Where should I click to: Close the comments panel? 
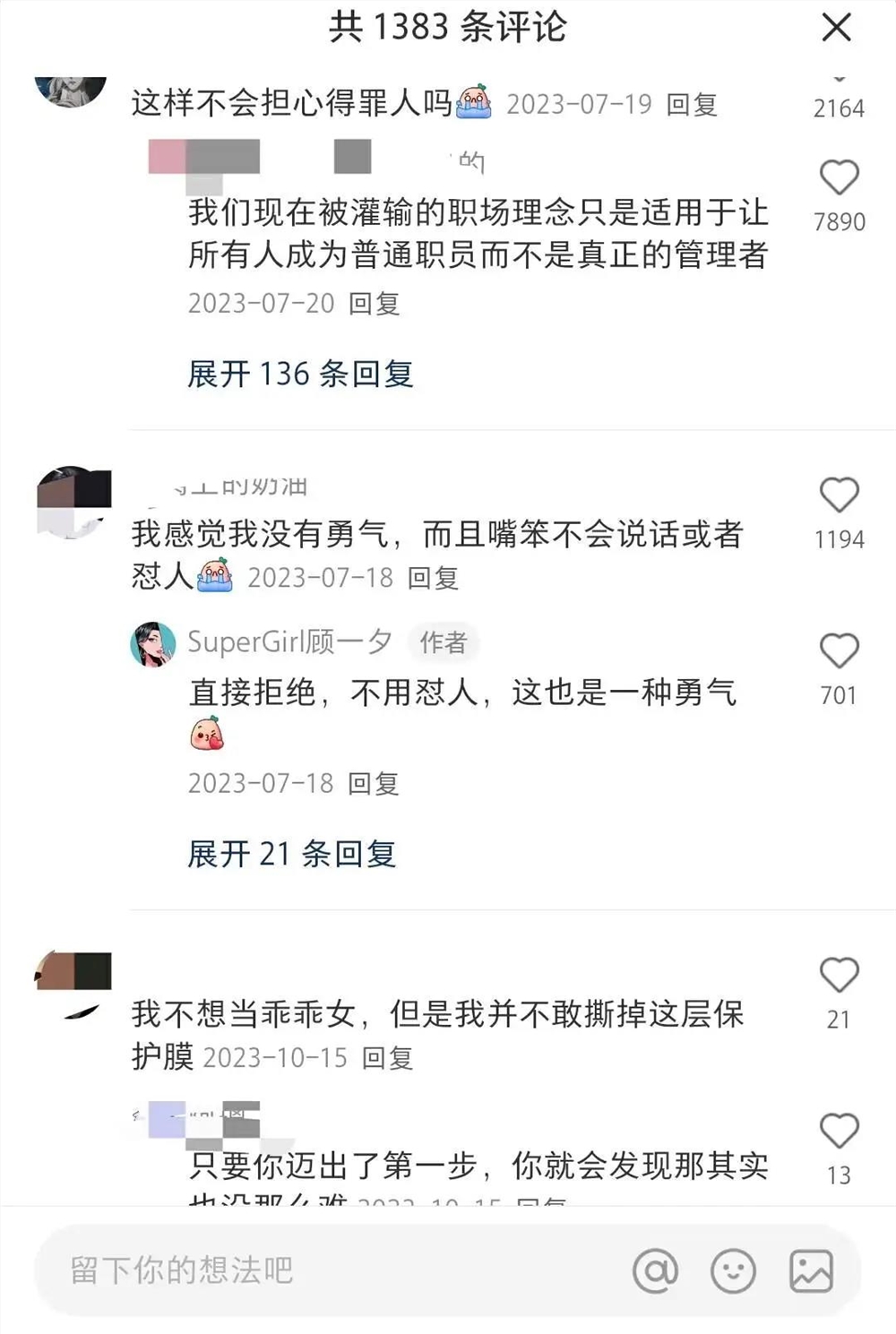(x=836, y=28)
